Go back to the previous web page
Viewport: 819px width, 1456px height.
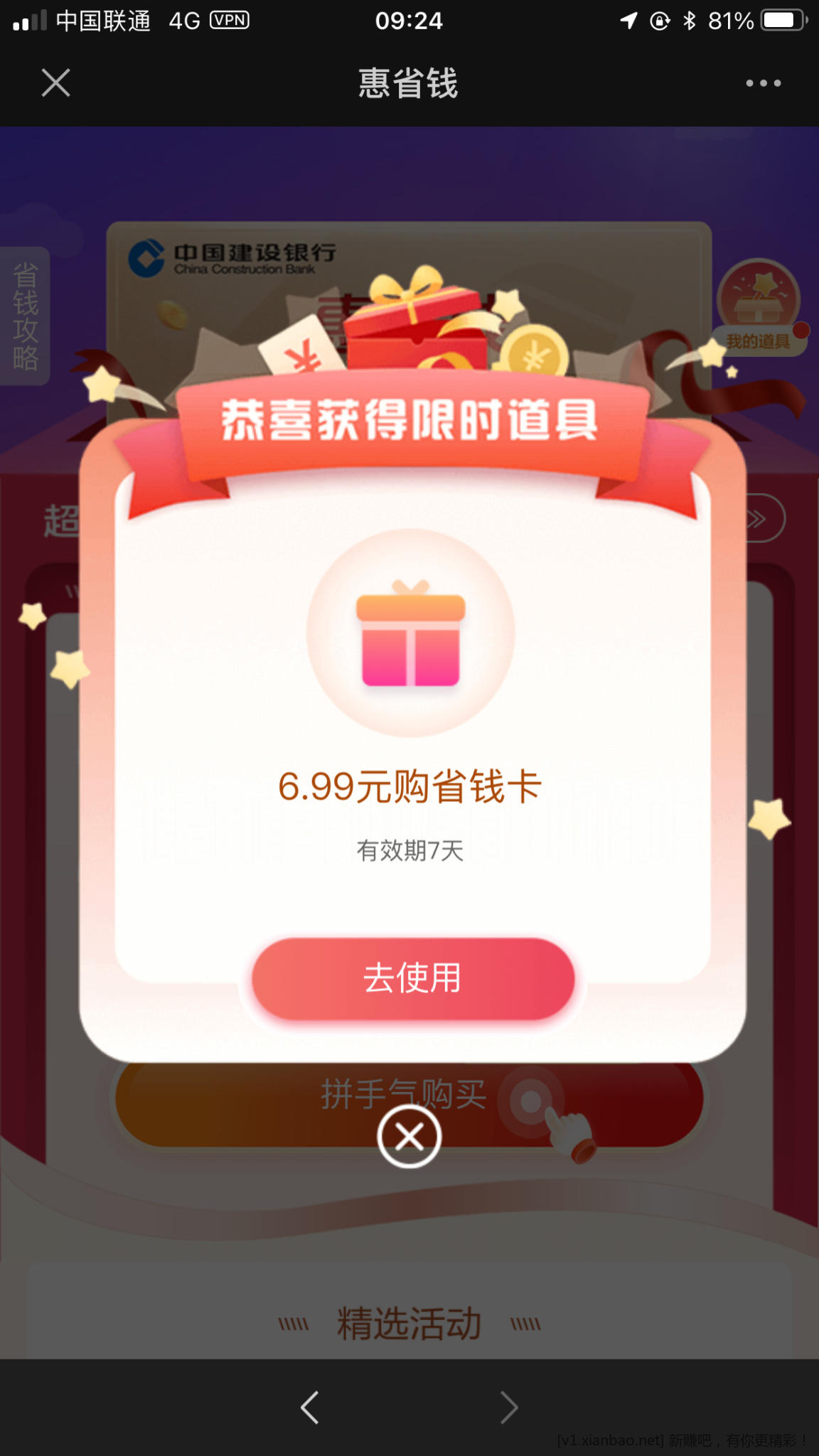pyautogui.click(x=310, y=1407)
